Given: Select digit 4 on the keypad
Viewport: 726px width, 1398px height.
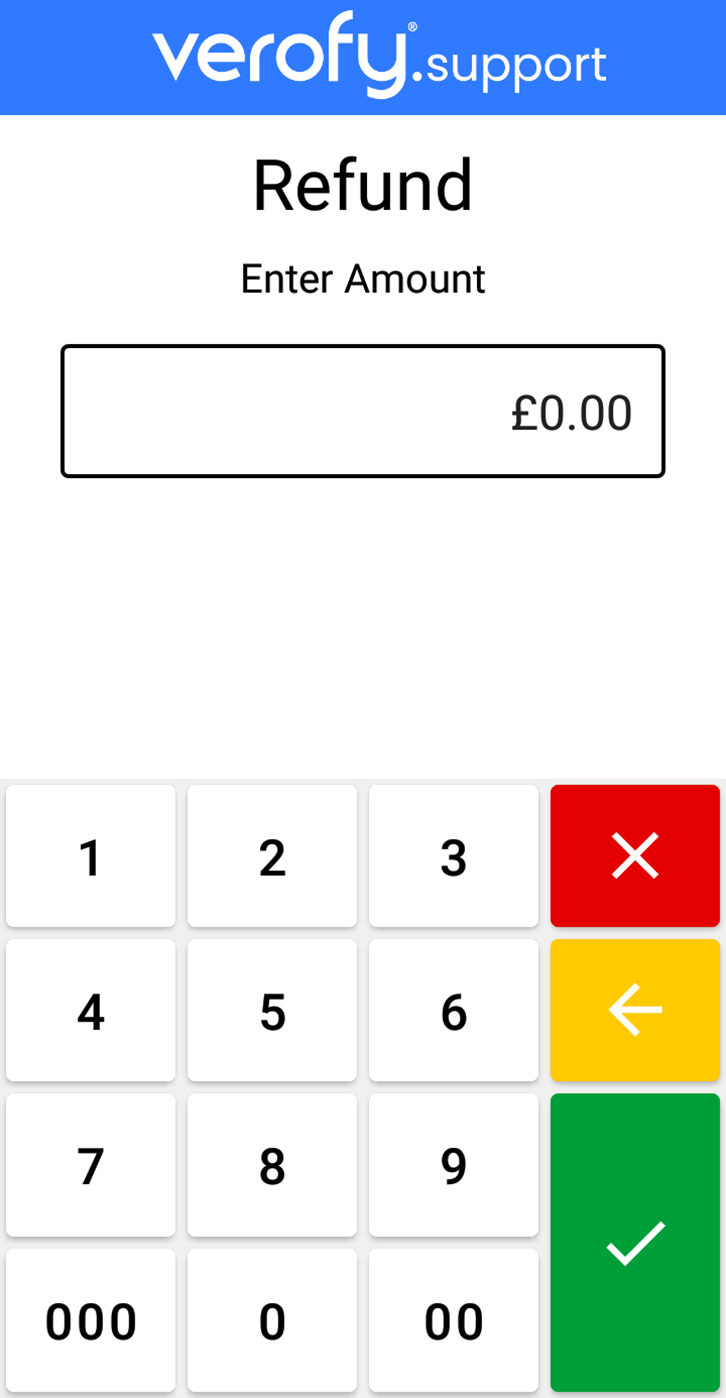Looking at the screenshot, I should (91, 1011).
